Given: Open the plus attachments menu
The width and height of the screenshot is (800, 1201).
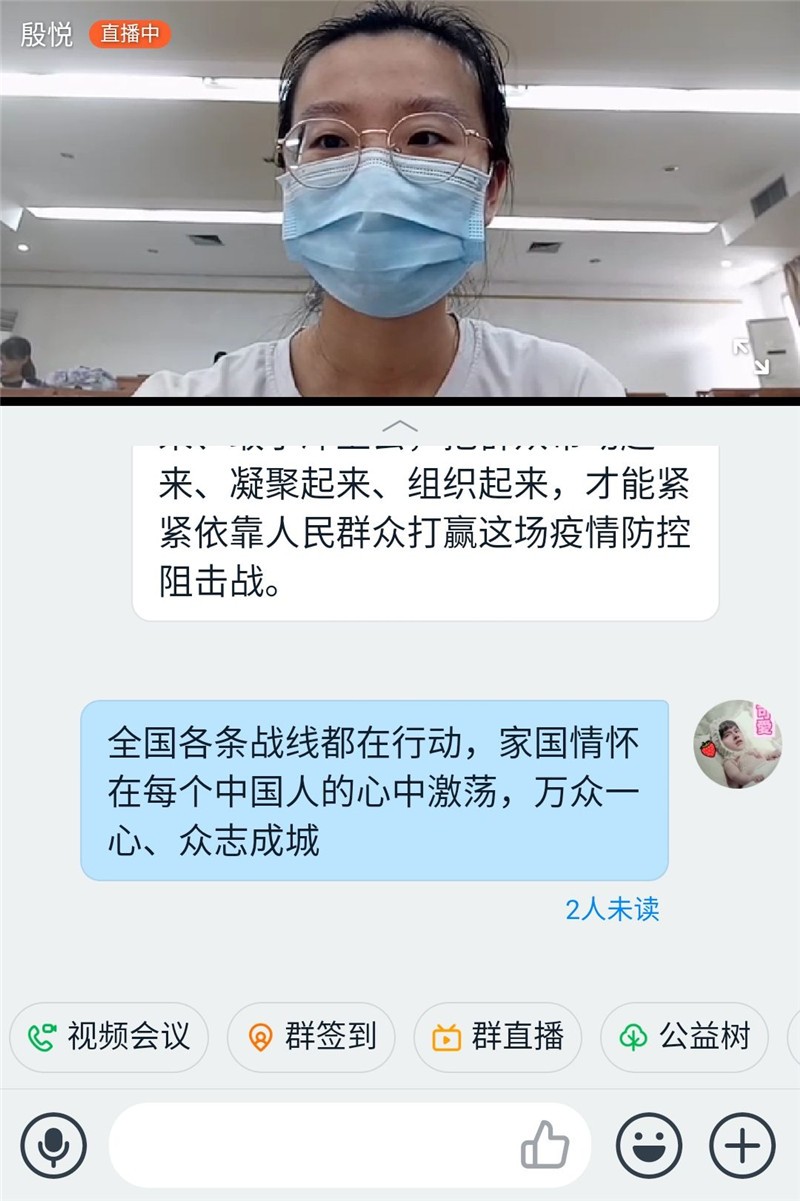Looking at the screenshot, I should (x=742, y=1145).
